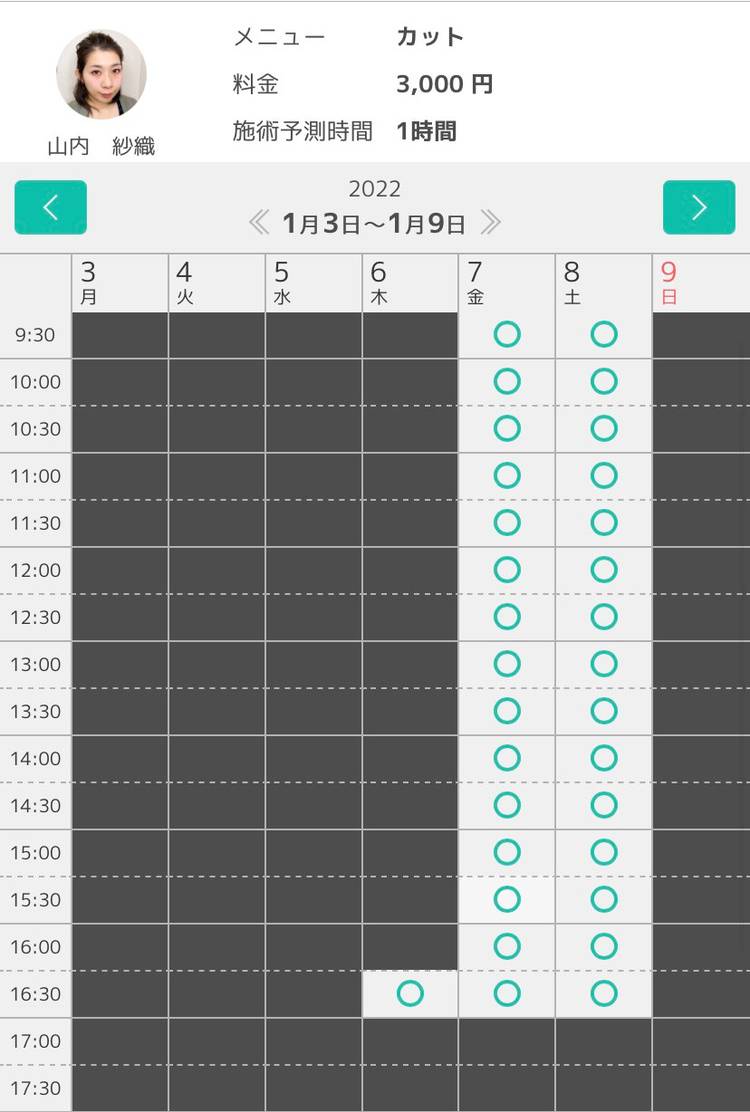The width and height of the screenshot is (750, 1112).
Task: Choose Saturday the 8th at 11:30
Action: (604, 522)
